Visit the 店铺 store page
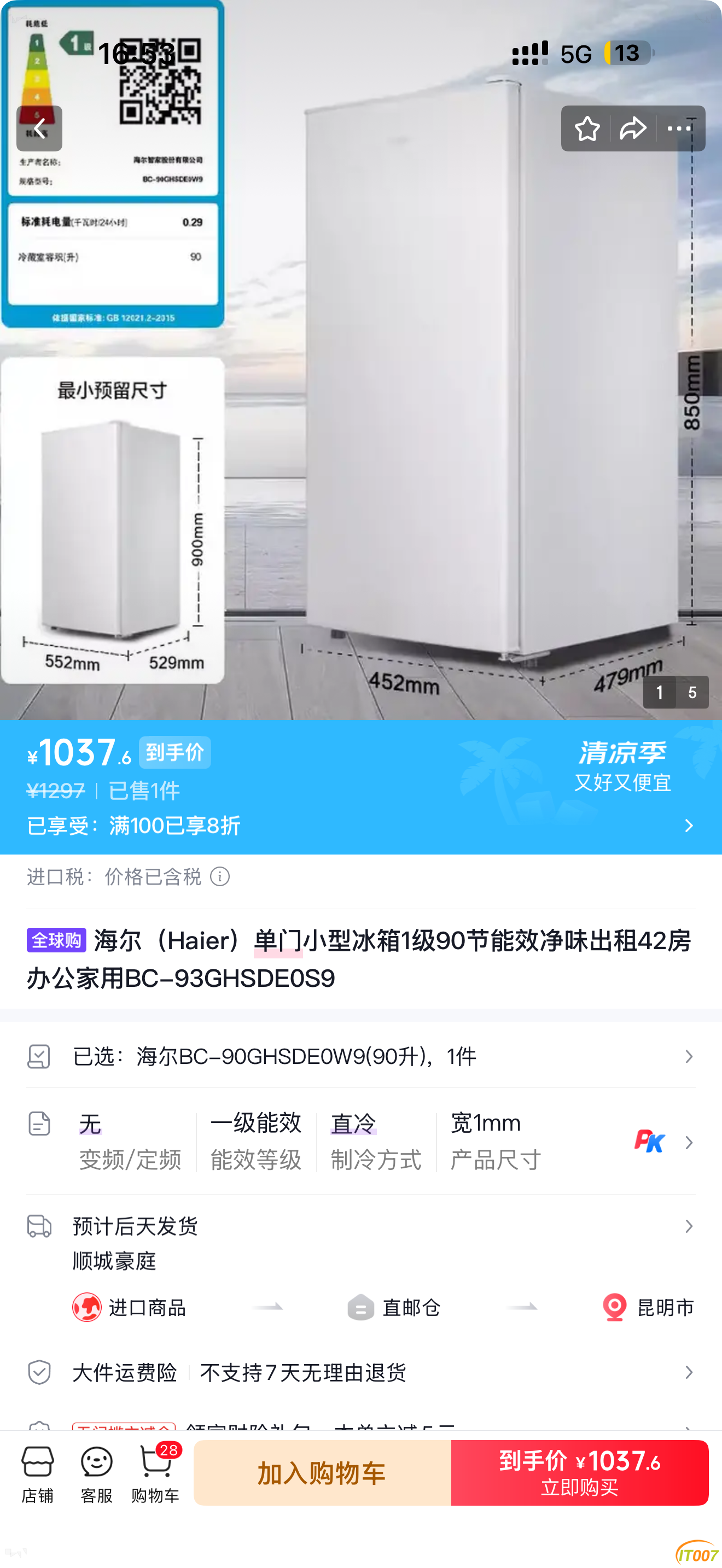722x1568 pixels. [x=38, y=1473]
